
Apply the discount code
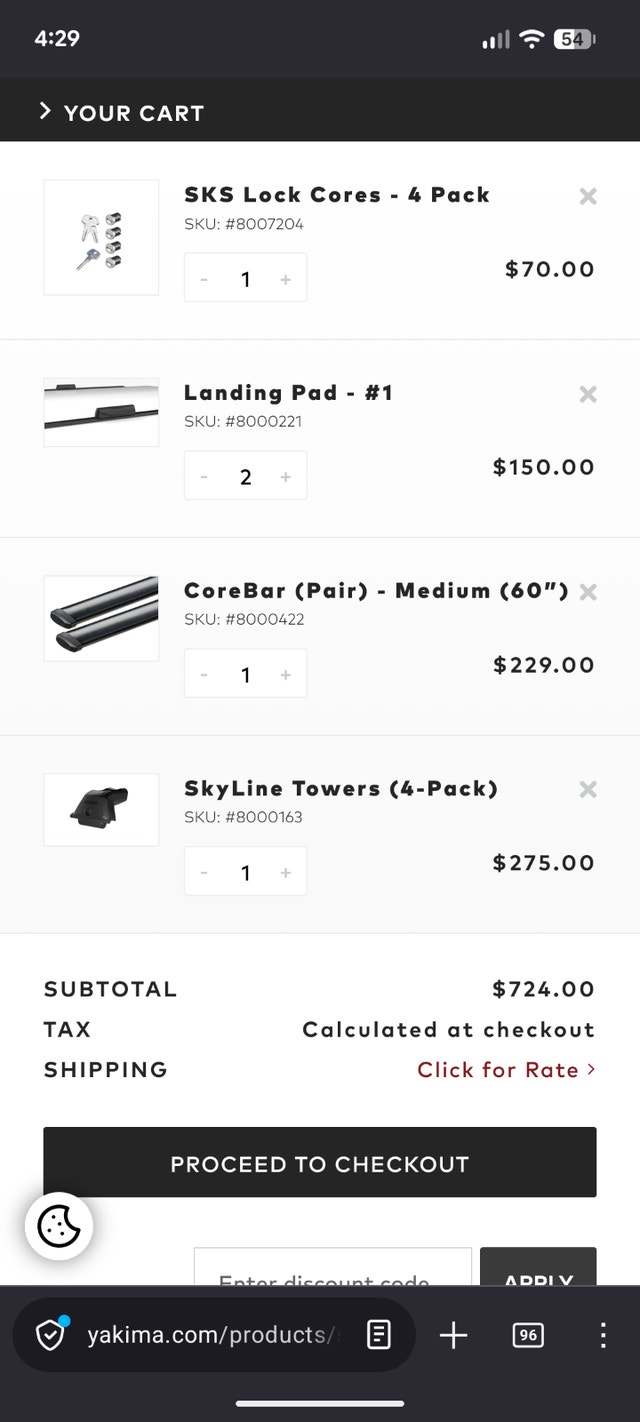click(x=538, y=1267)
